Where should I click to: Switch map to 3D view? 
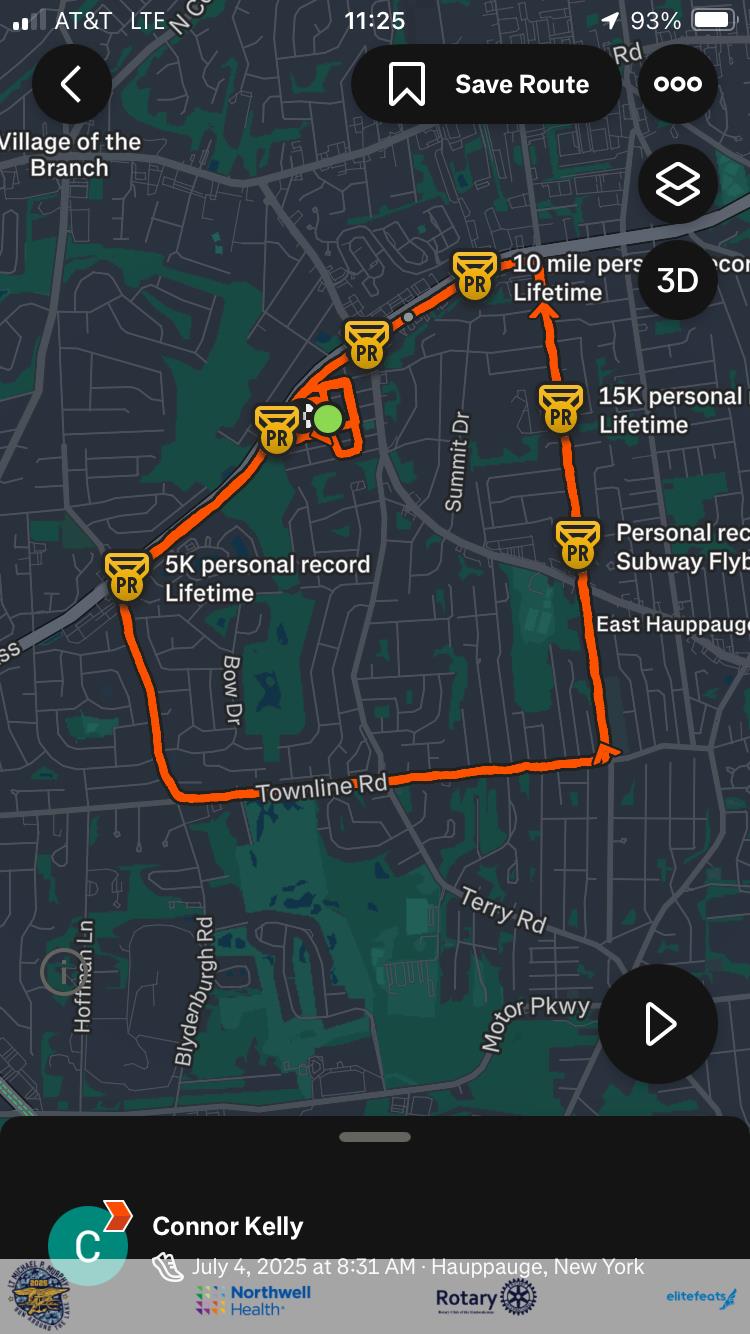tap(677, 280)
